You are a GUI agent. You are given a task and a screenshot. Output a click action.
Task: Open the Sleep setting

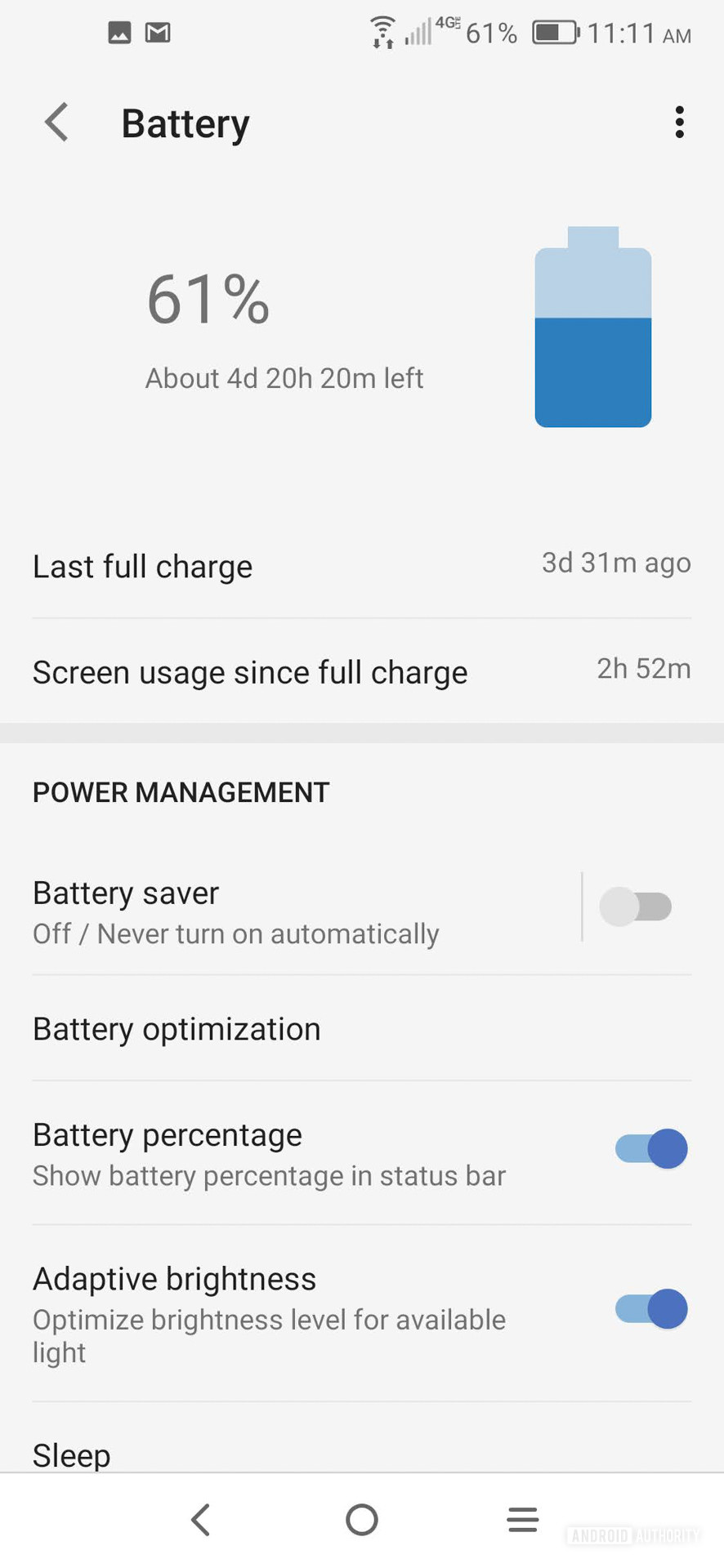(72, 1454)
